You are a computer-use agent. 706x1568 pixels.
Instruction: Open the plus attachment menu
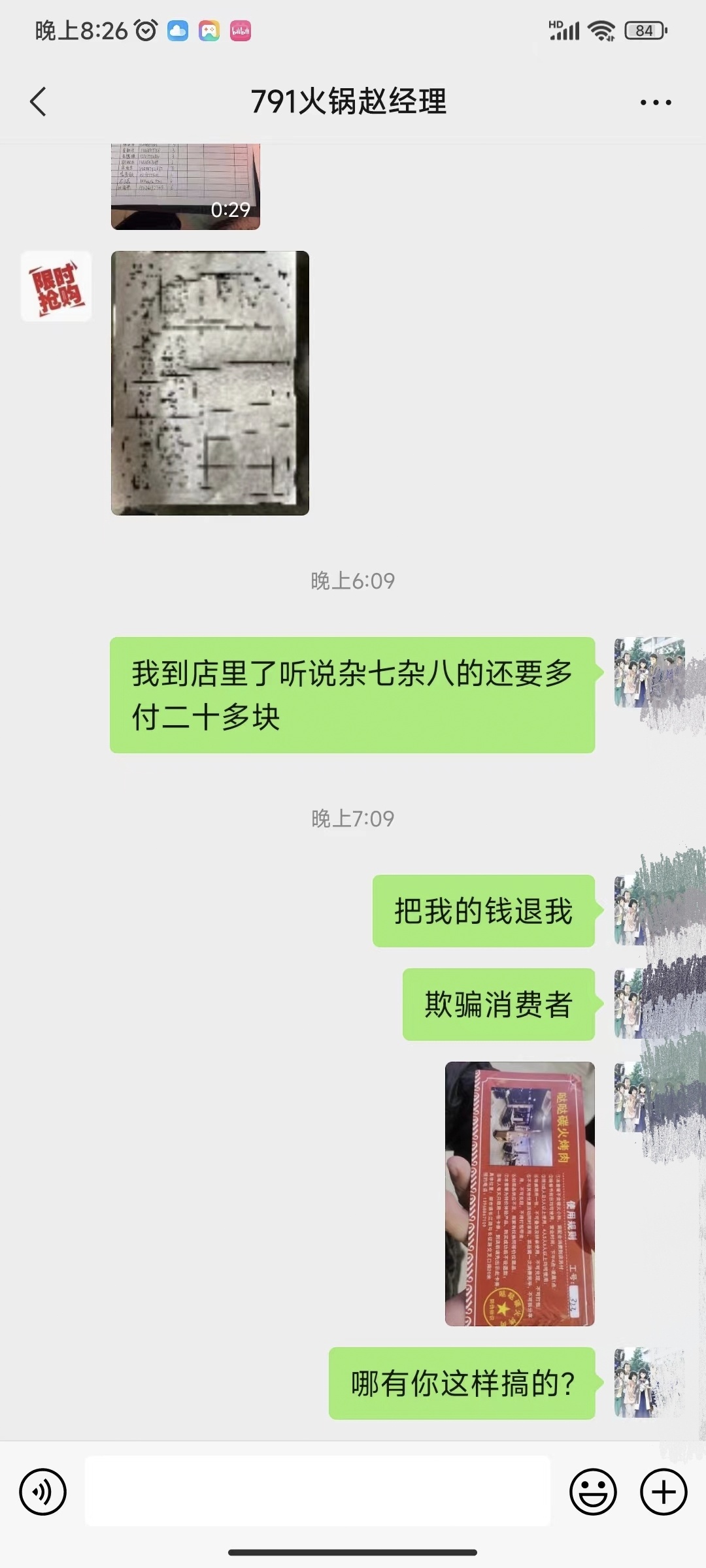click(x=664, y=1492)
